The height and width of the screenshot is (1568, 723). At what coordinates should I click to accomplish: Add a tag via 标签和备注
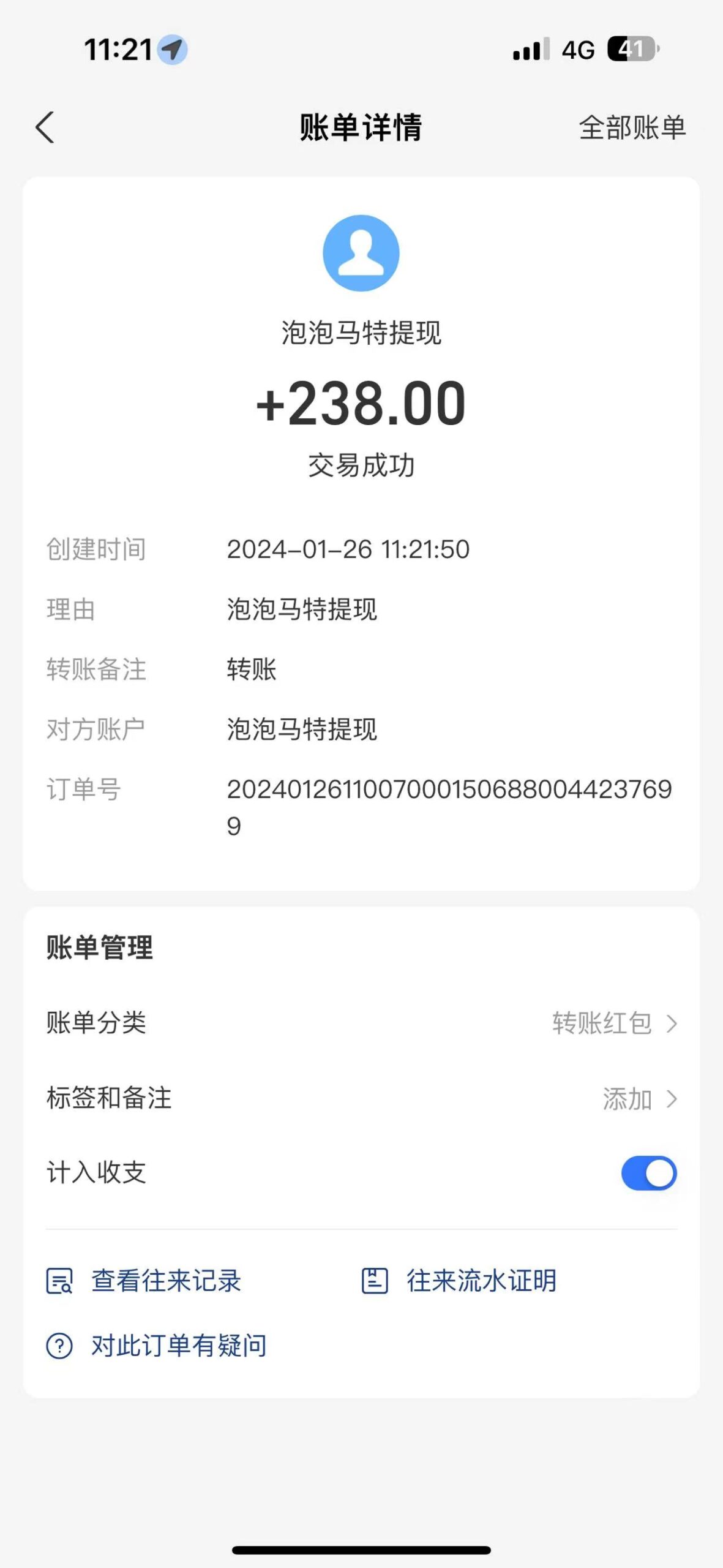[x=361, y=1099]
